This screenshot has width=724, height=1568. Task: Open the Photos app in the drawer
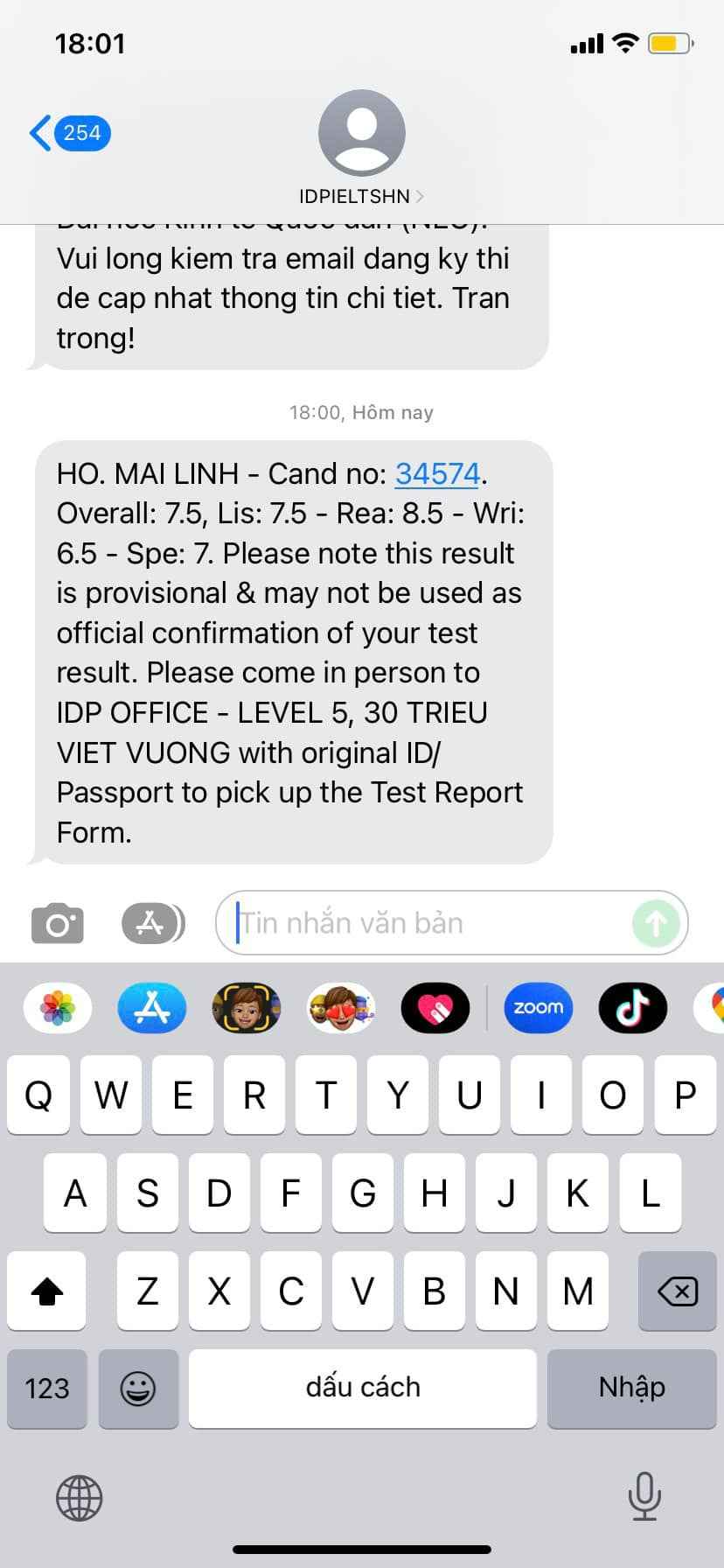(58, 1008)
